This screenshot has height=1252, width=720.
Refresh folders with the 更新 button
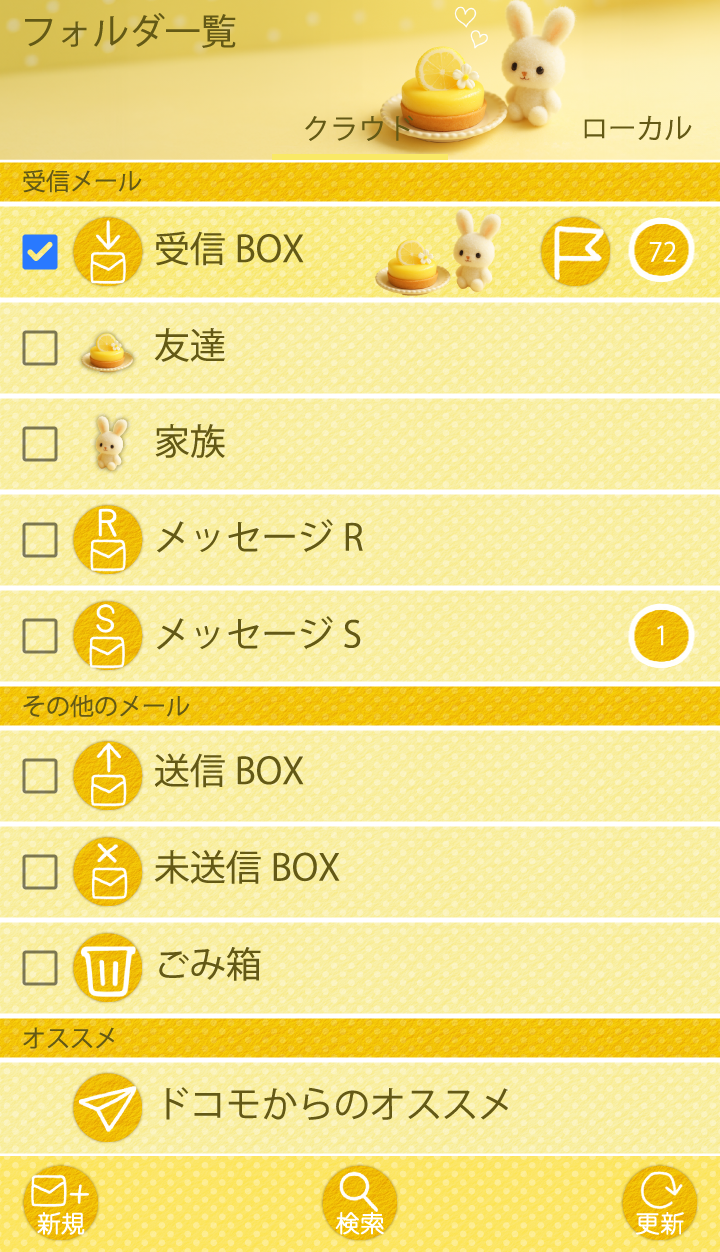(x=659, y=1203)
